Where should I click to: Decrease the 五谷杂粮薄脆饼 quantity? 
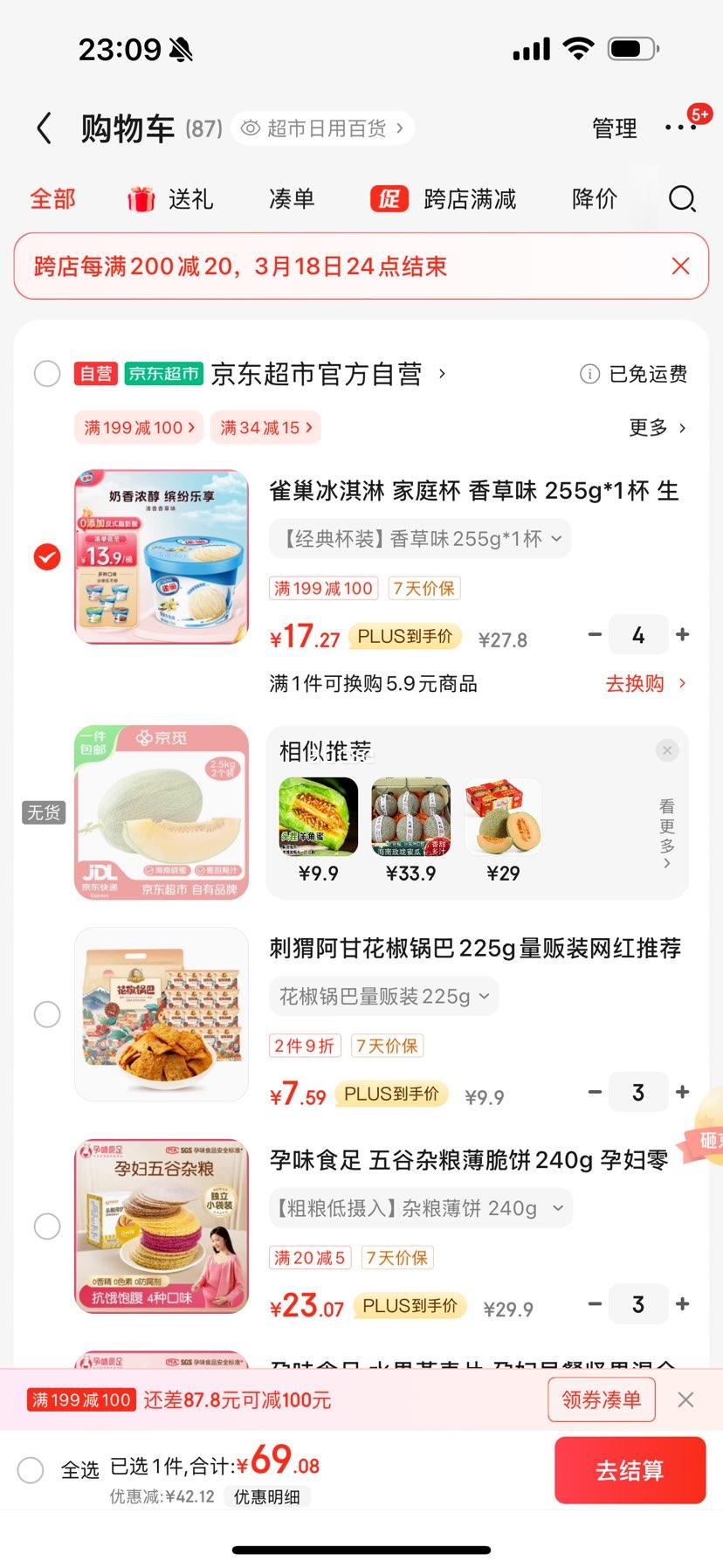[x=595, y=1303]
